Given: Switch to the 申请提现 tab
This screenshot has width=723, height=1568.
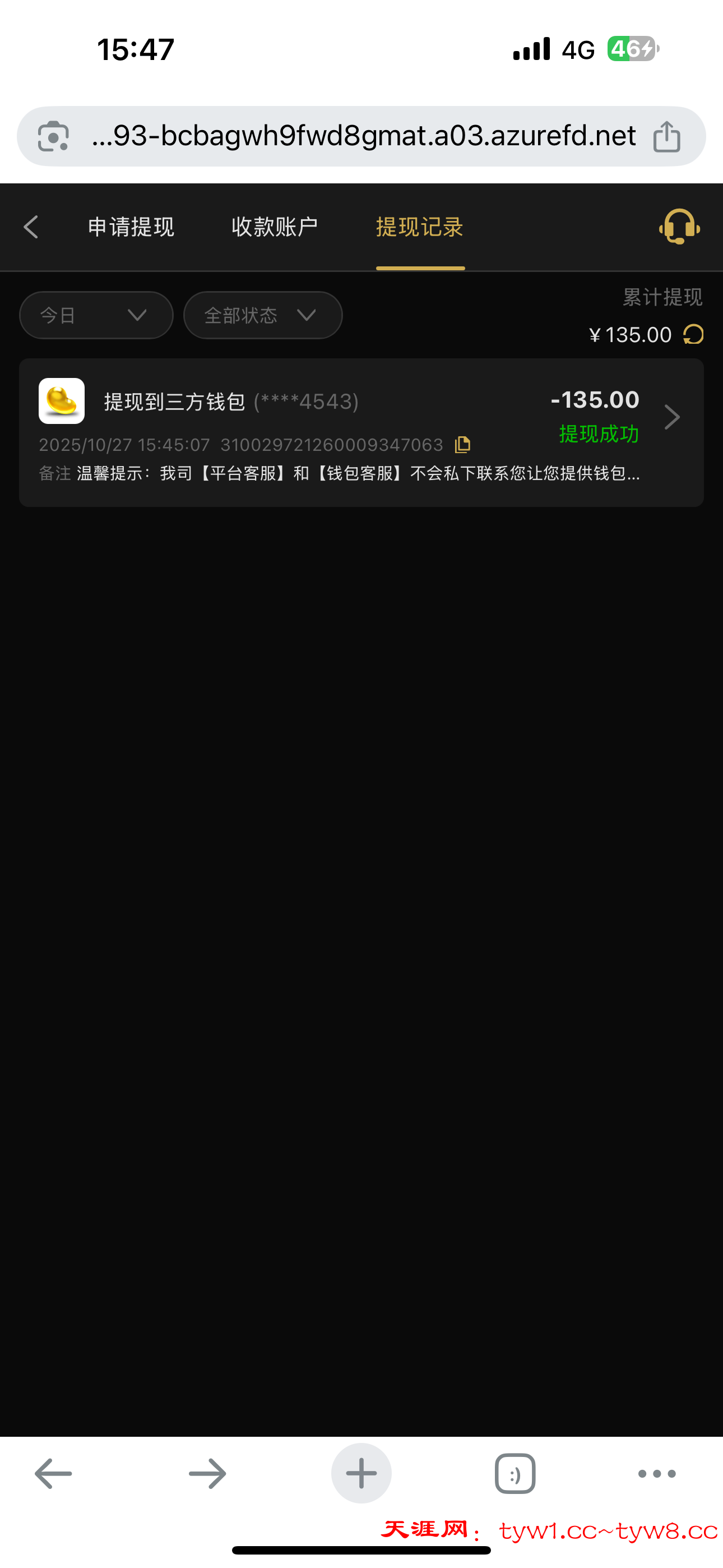Looking at the screenshot, I should 131,227.
